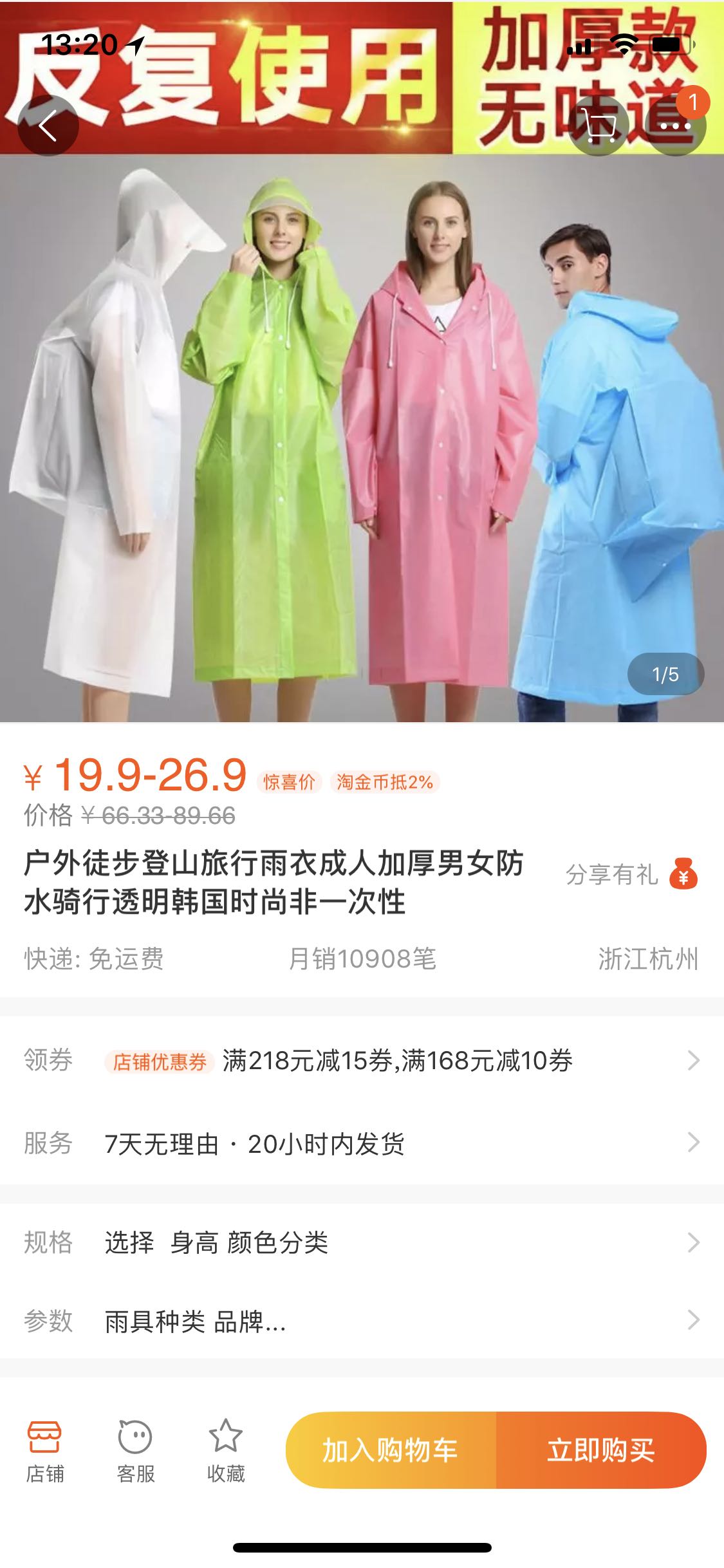
Task: Add item to favorites with 收藏
Action: 226,1451
